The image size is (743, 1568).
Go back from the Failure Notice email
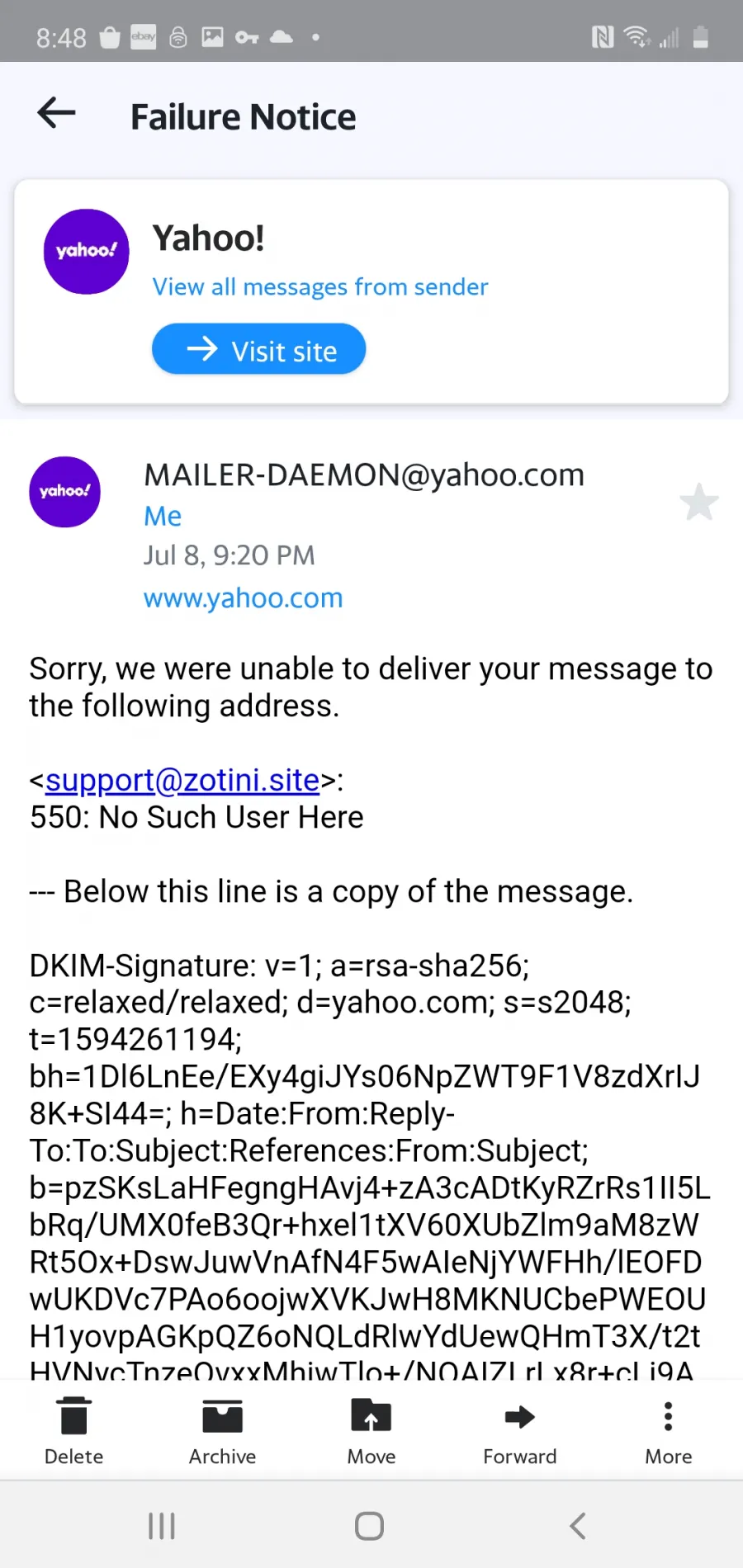click(x=57, y=113)
